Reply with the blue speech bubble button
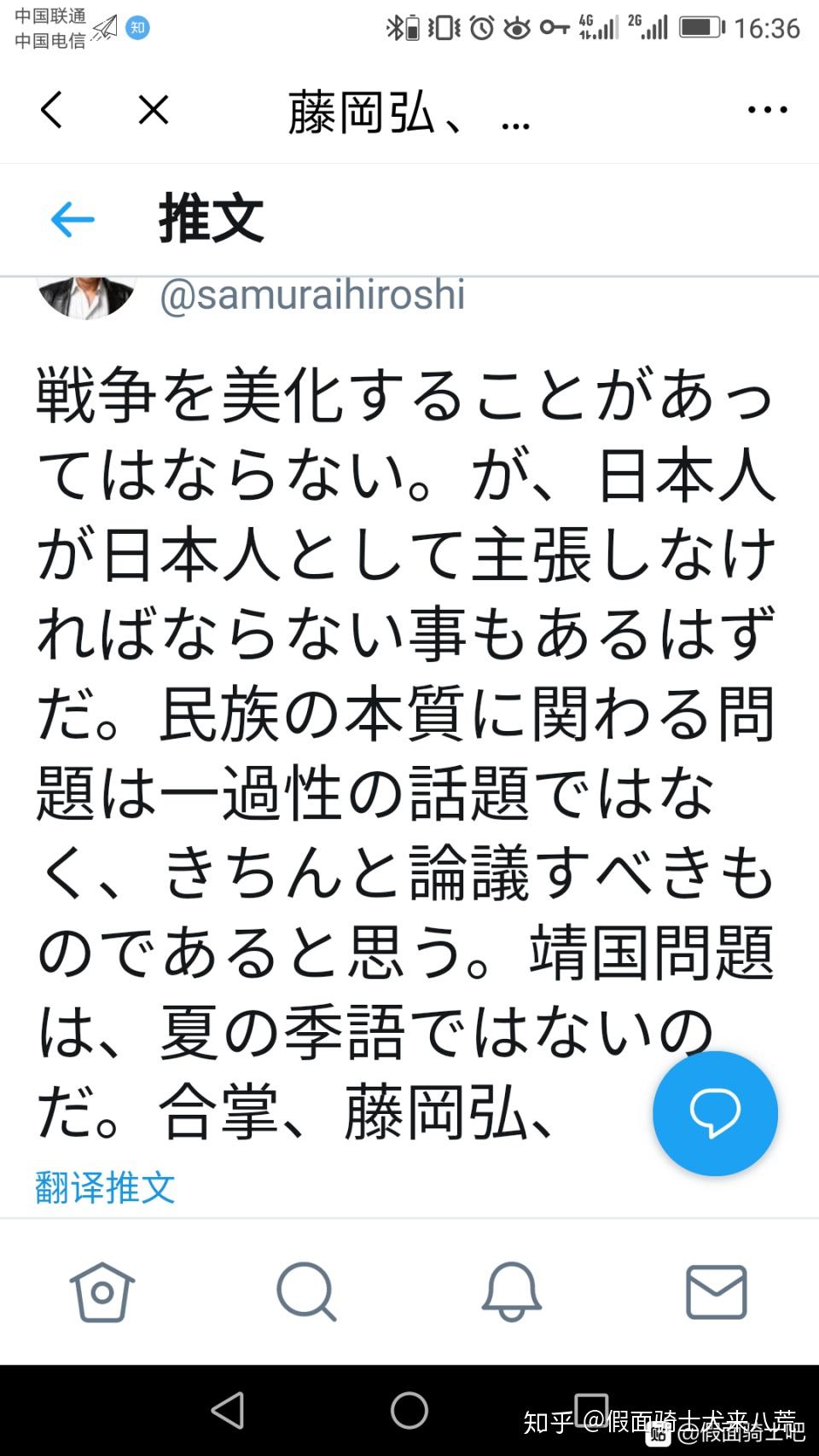This screenshot has width=819, height=1456. [715, 1113]
